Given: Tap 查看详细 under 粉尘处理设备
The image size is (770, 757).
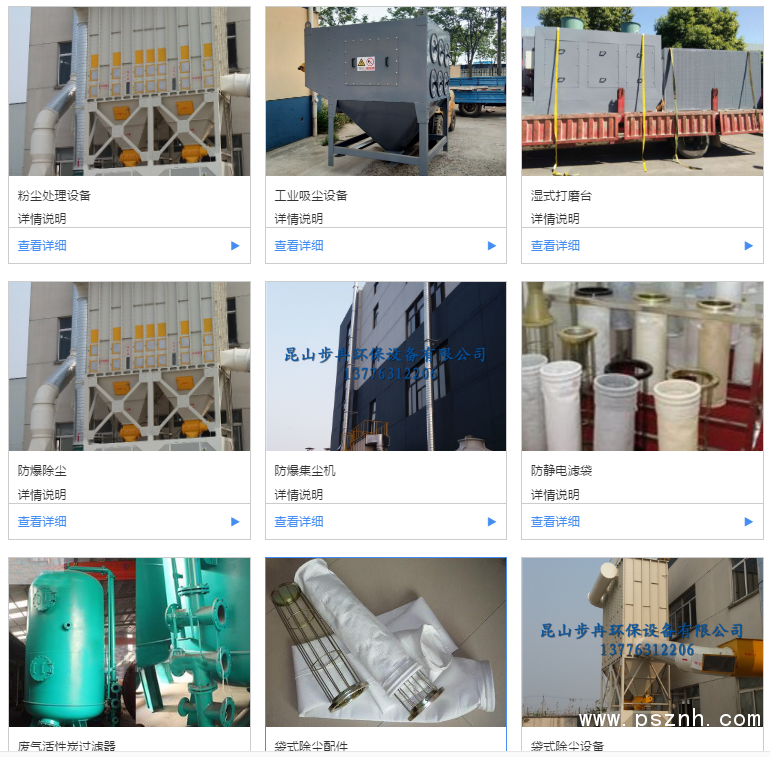Looking at the screenshot, I should (42, 245).
